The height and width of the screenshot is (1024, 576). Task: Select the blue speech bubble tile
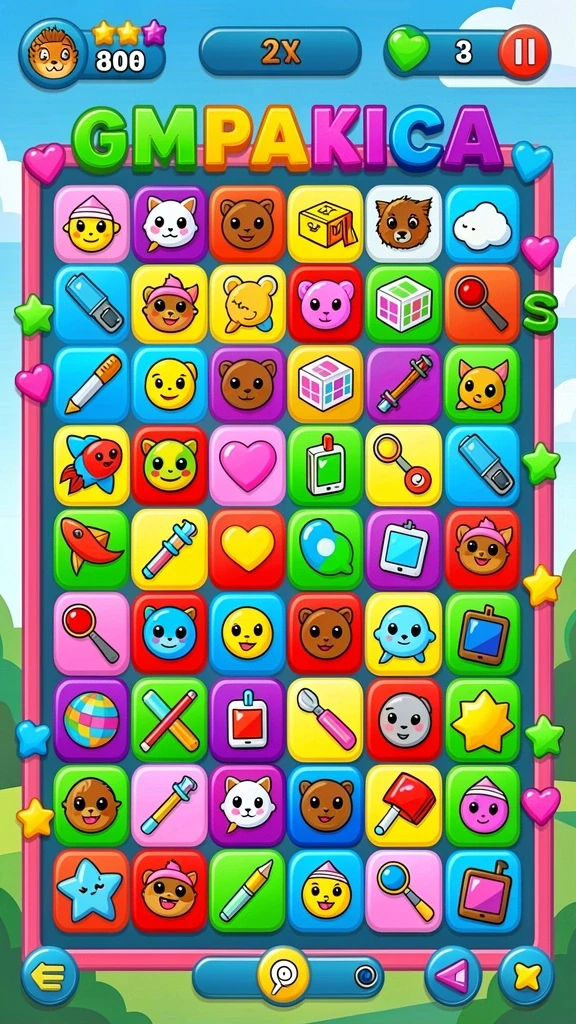pos(326,547)
